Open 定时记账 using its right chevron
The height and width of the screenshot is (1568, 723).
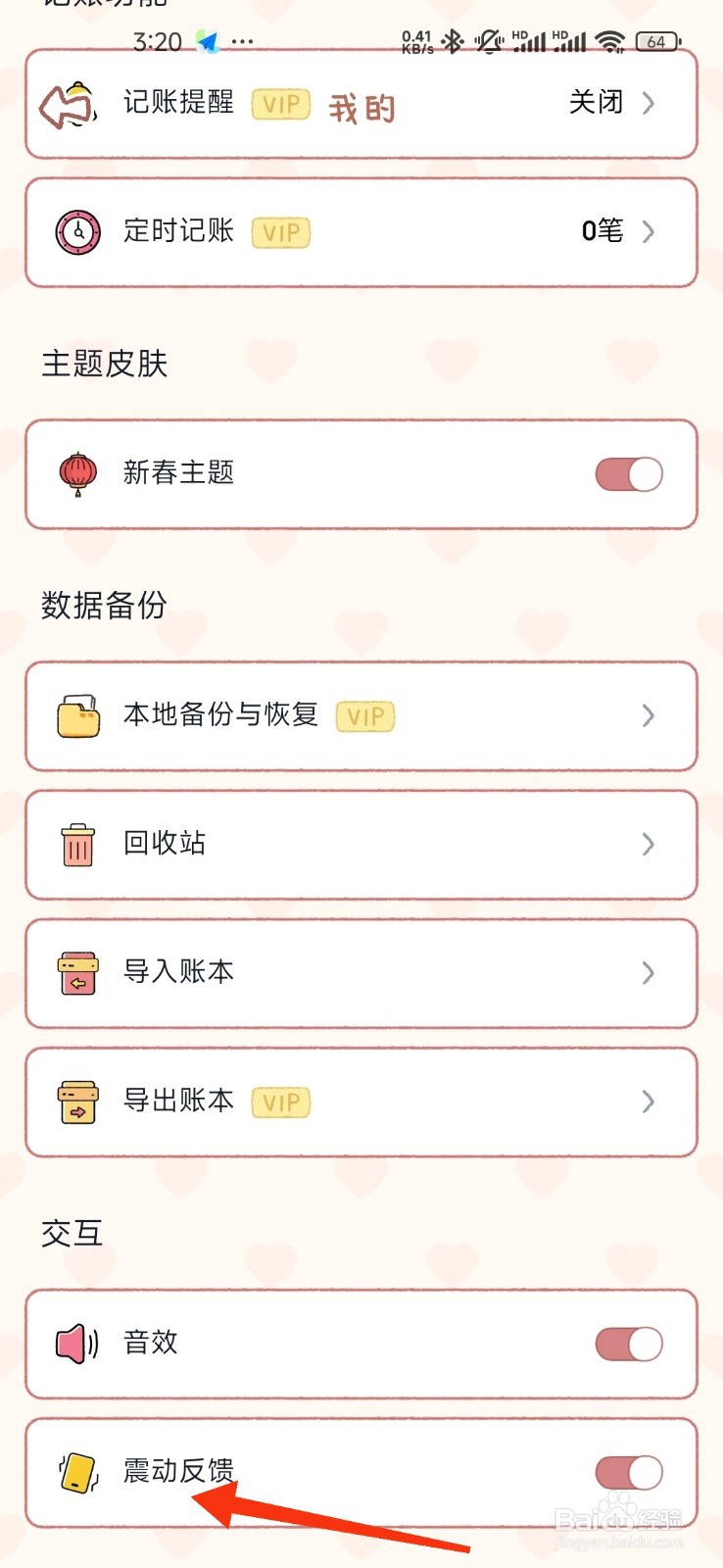[x=649, y=231]
